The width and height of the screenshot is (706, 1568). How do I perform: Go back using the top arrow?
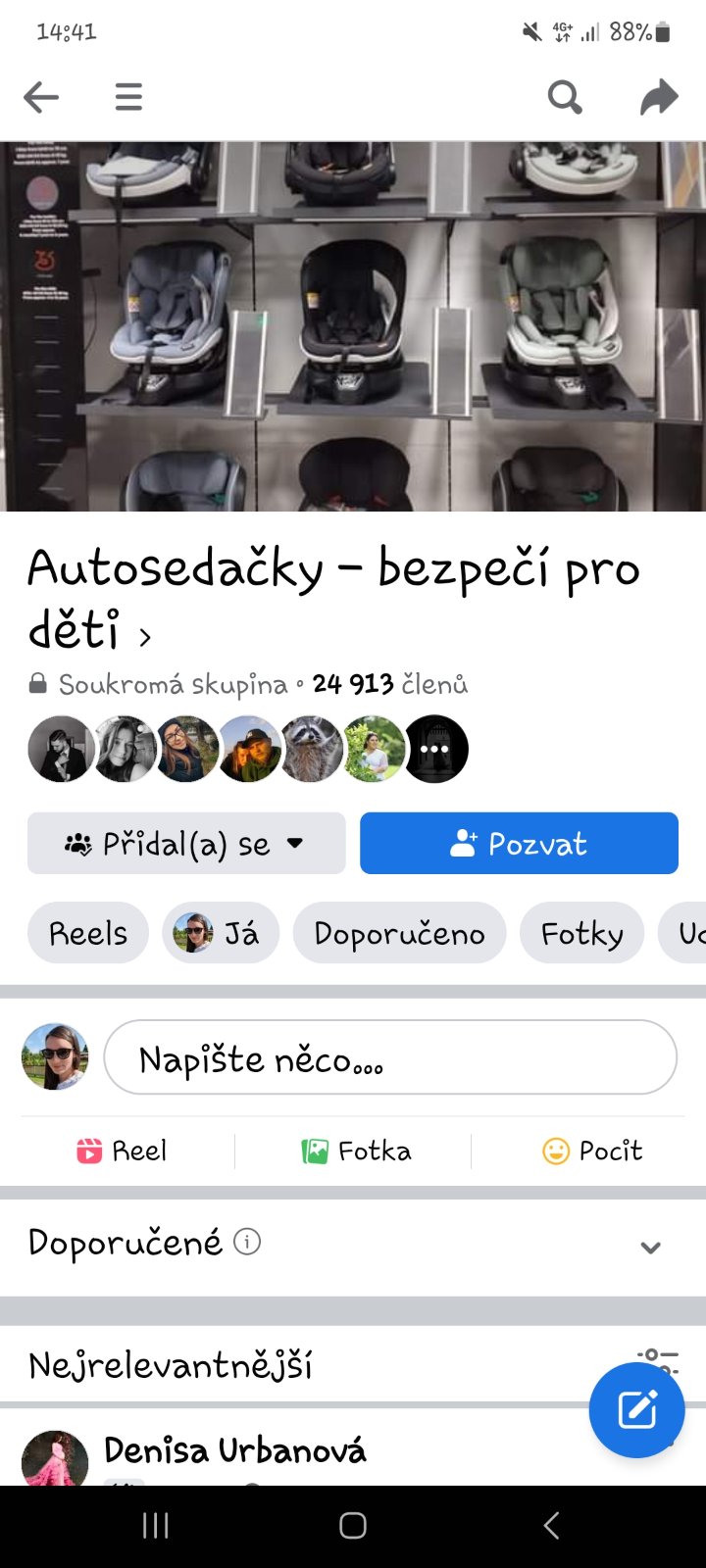tap(41, 97)
